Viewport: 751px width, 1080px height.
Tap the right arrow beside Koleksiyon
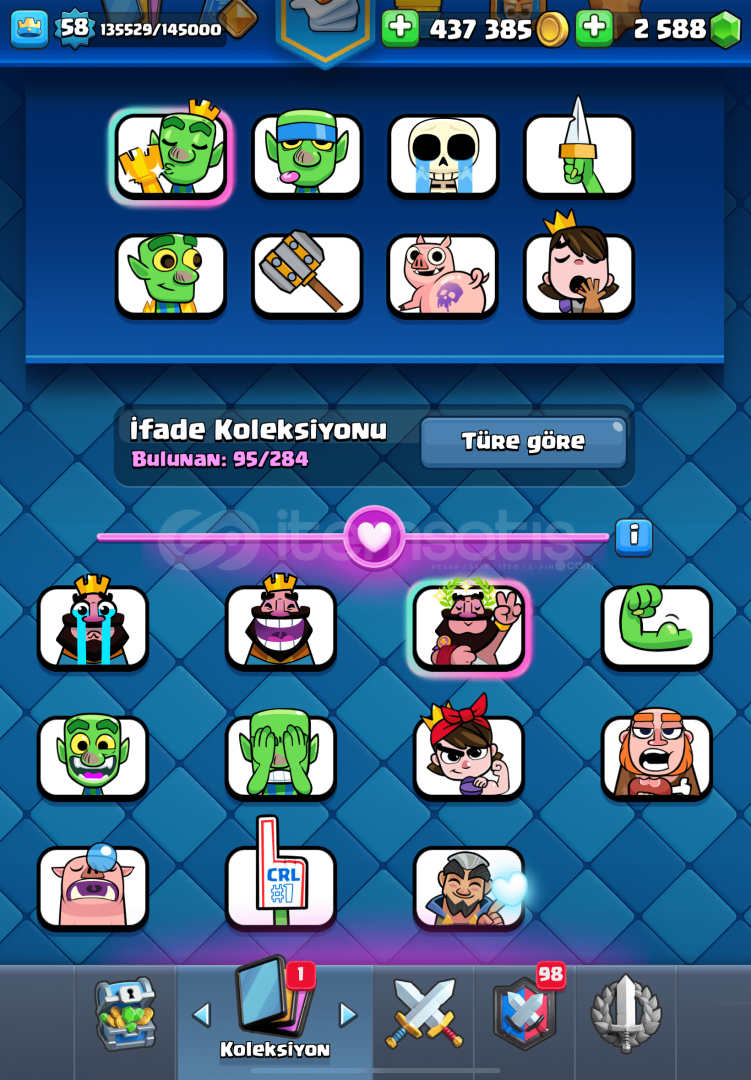point(348,1014)
